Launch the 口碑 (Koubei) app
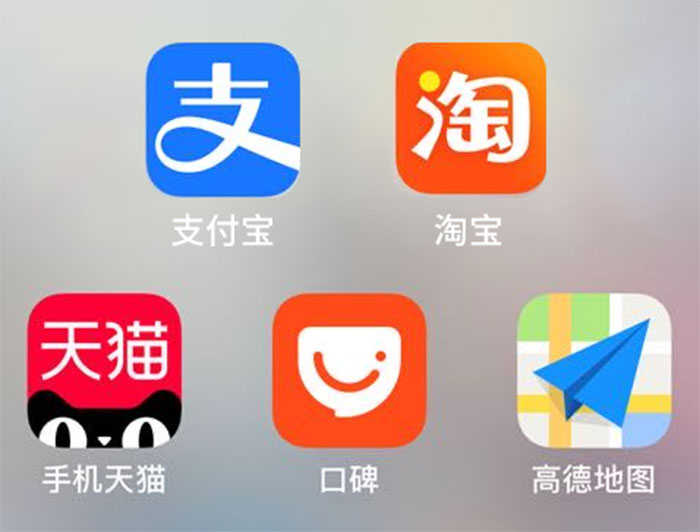Image resolution: width=700 pixels, height=532 pixels. tap(349, 370)
